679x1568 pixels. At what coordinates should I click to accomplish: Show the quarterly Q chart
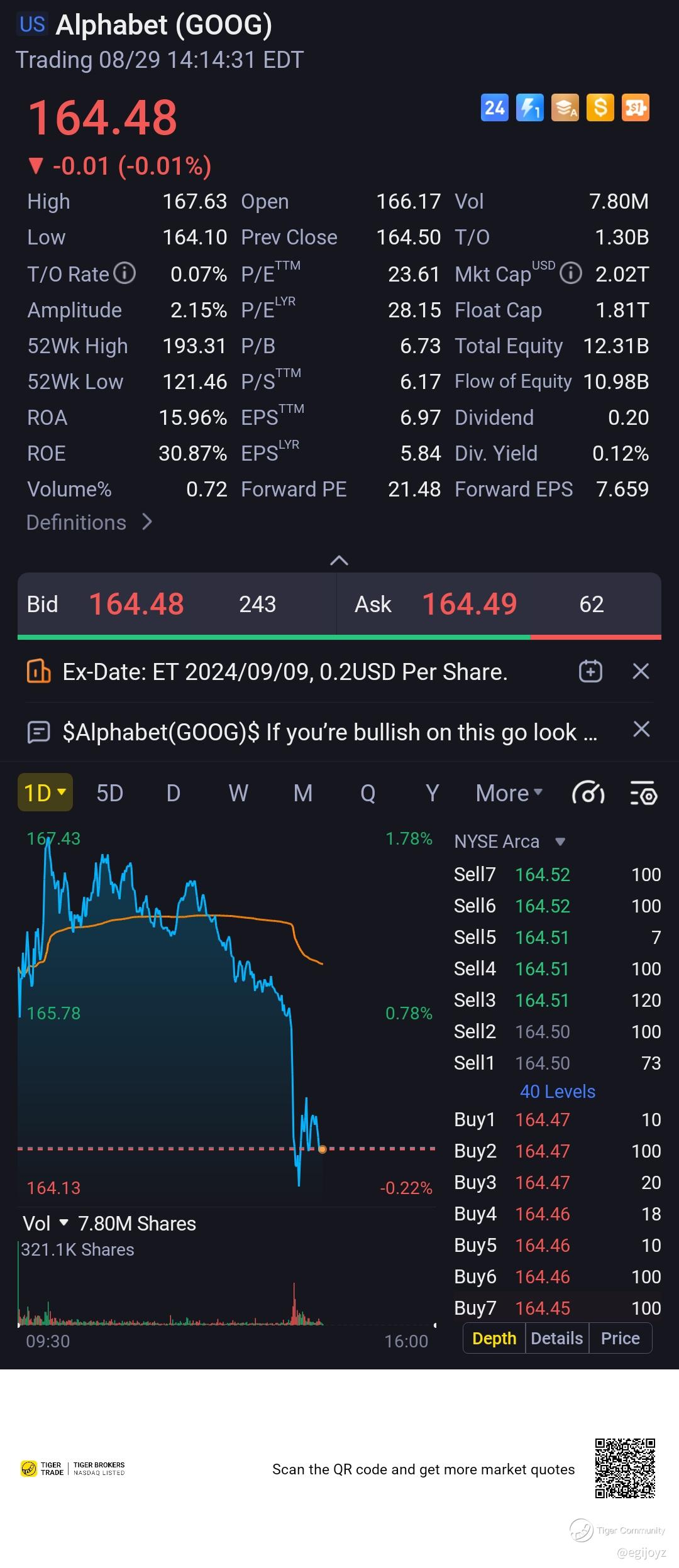coord(368,793)
